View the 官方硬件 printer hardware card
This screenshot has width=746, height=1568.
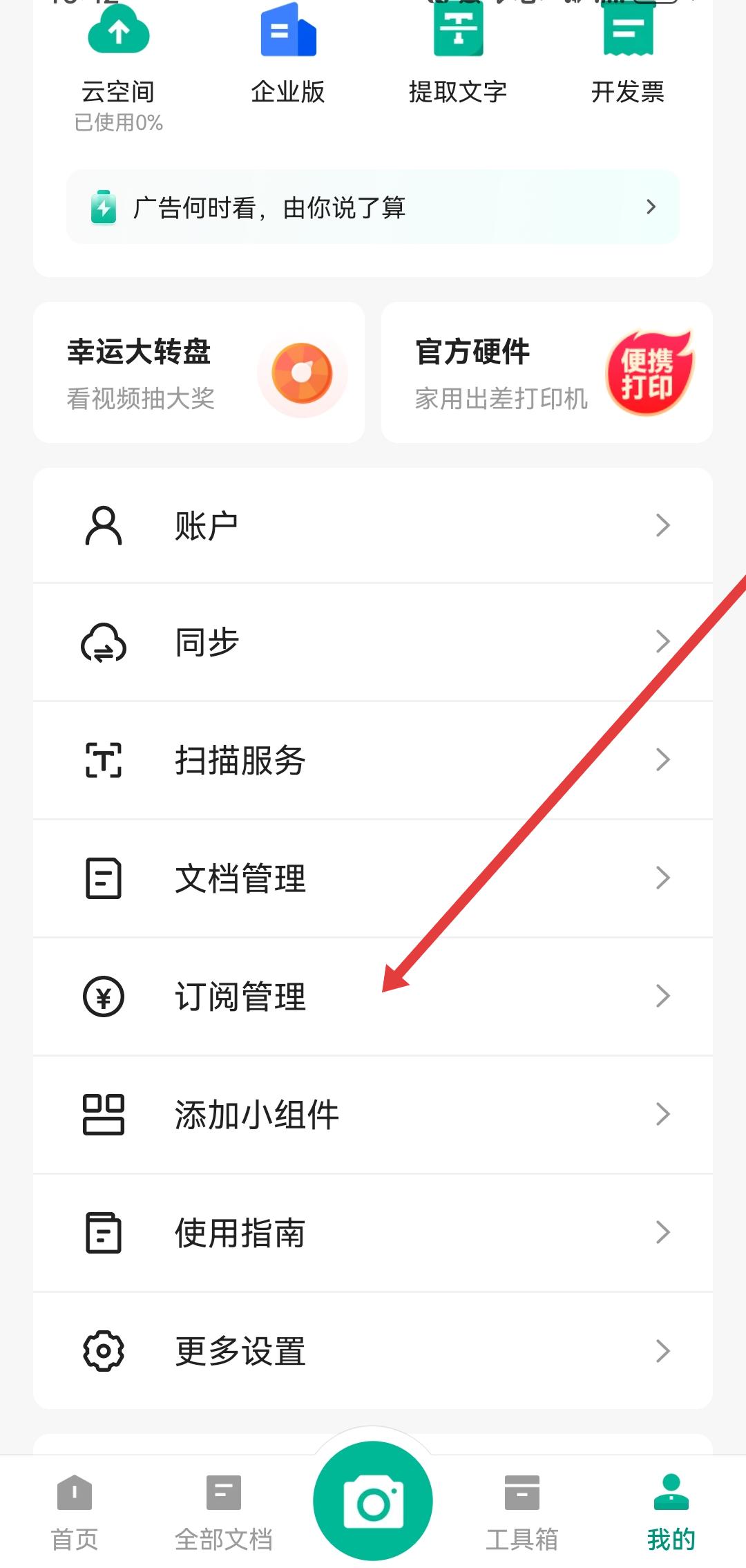click(547, 372)
